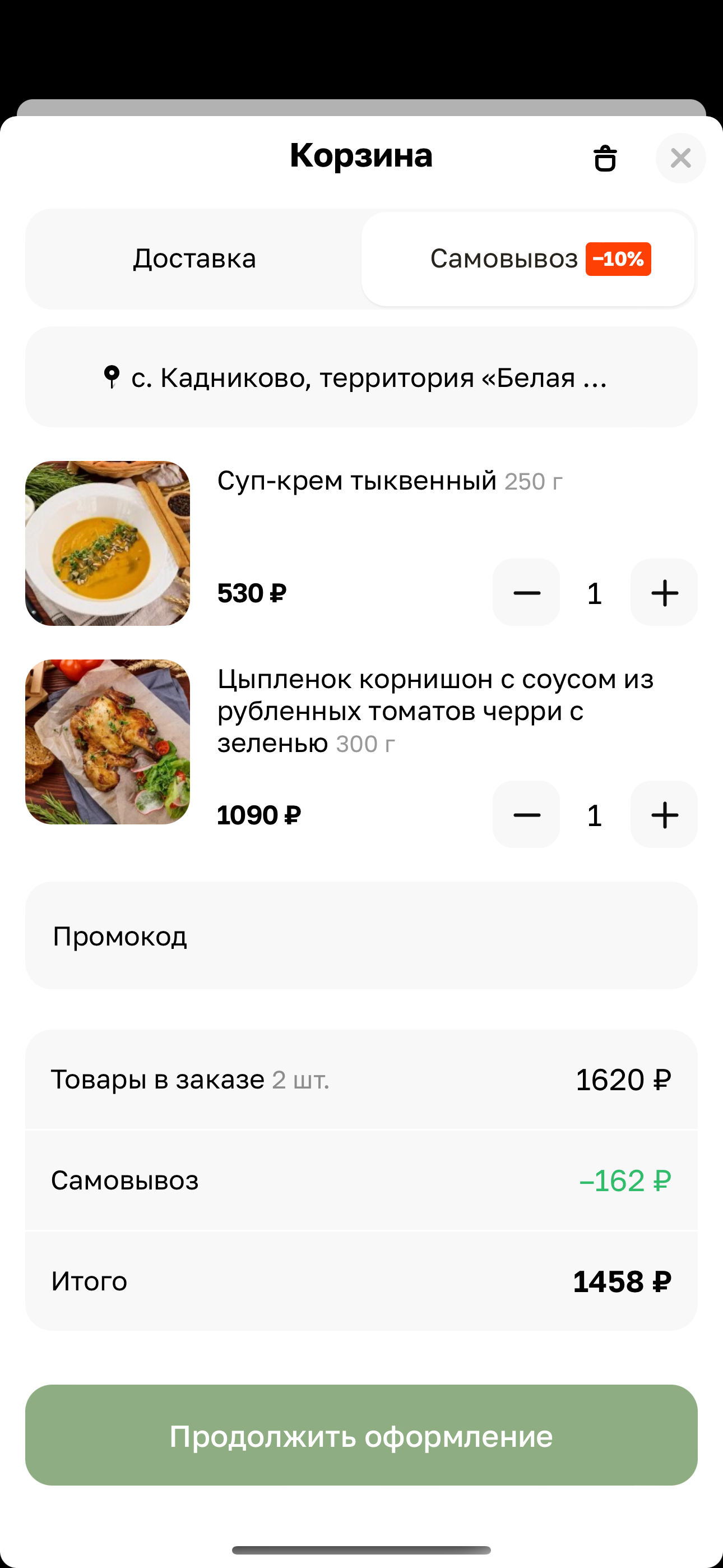The width and height of the screenshot is (723, 1568).
Task: Open the pickup address с. Кадниково
Action: tap(361, 377)
